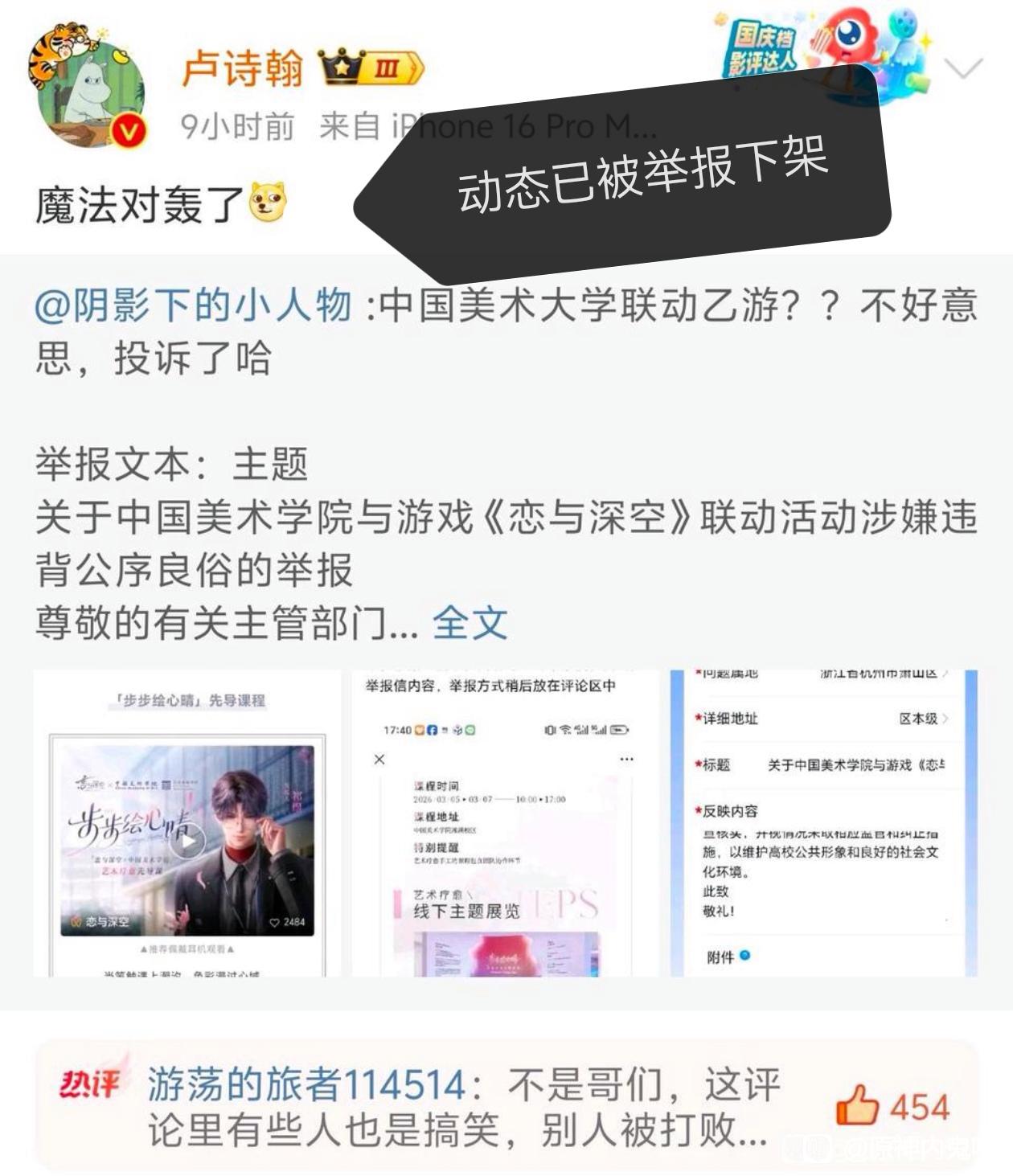Tap the username 卢诗翰

click(241, 68)
